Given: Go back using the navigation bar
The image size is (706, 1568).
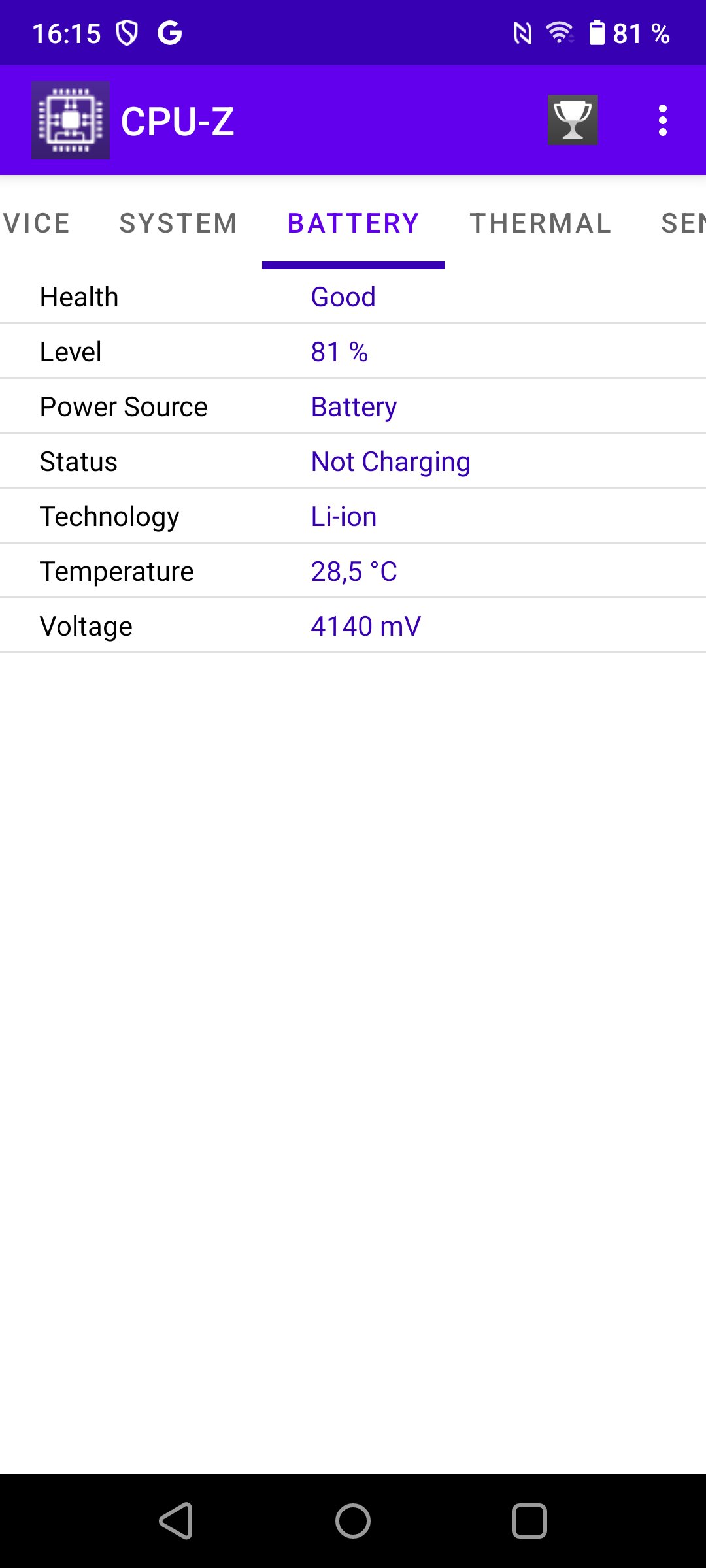Looking at the screenshot, I should [176, 1521].
